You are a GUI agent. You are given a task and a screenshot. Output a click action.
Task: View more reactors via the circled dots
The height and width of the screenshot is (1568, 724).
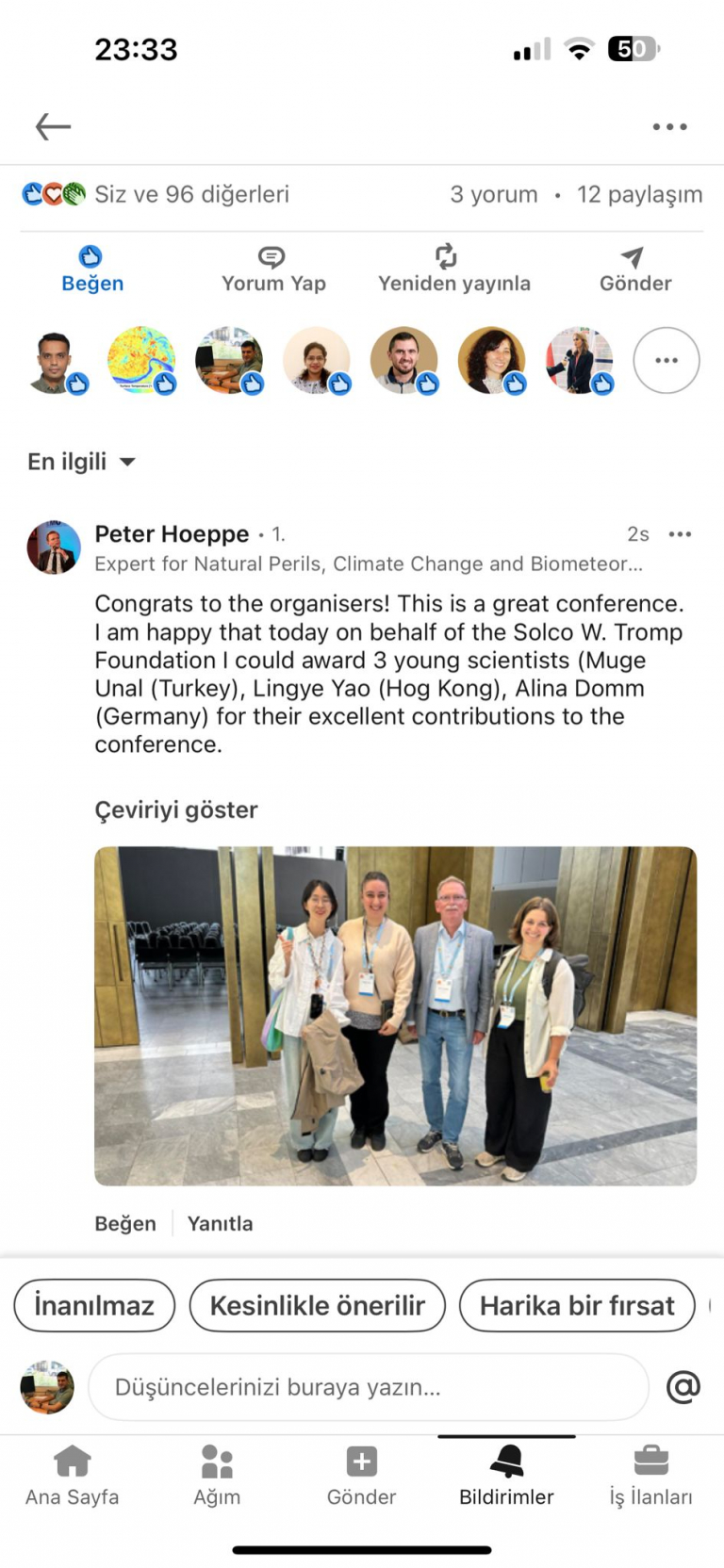[666, 360]
